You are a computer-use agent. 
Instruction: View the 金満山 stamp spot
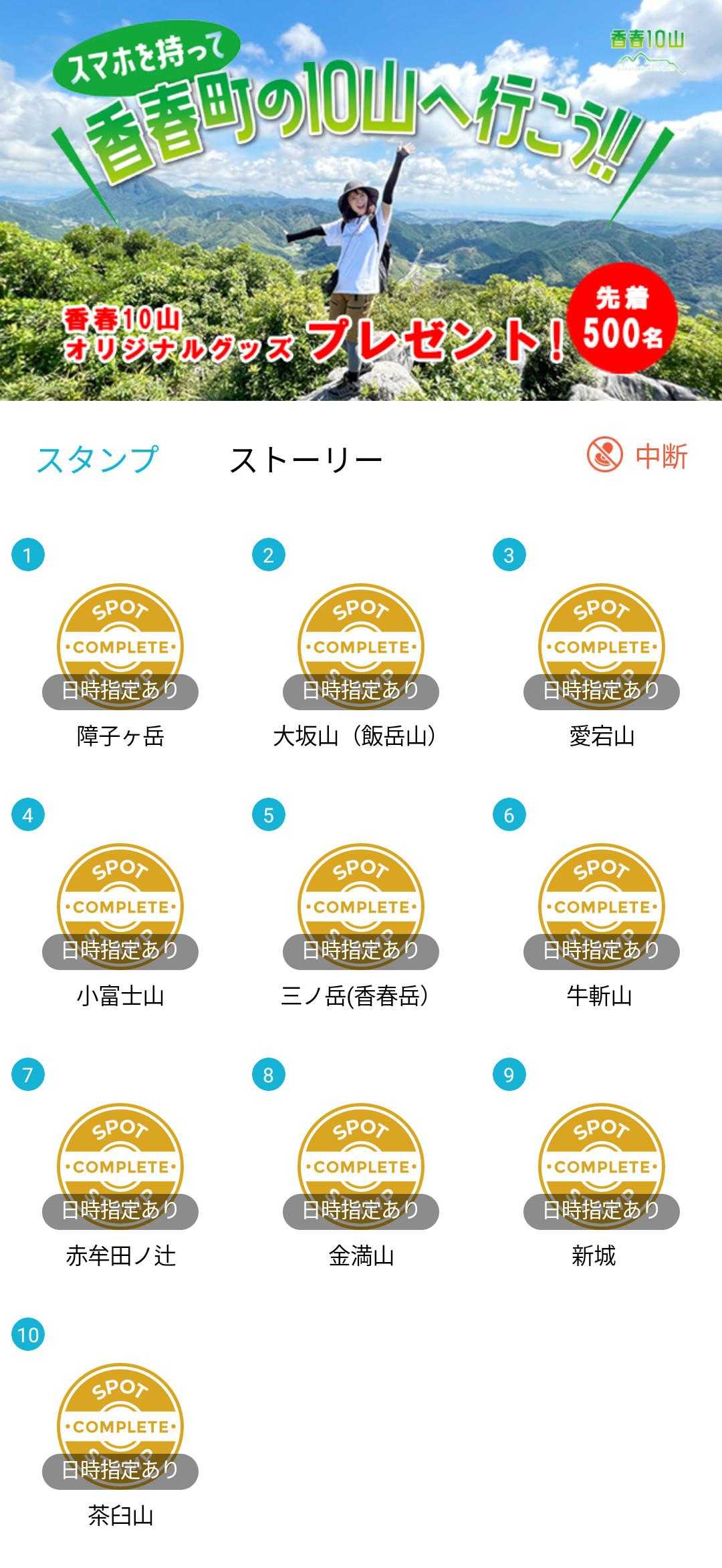click(361, 1166)
